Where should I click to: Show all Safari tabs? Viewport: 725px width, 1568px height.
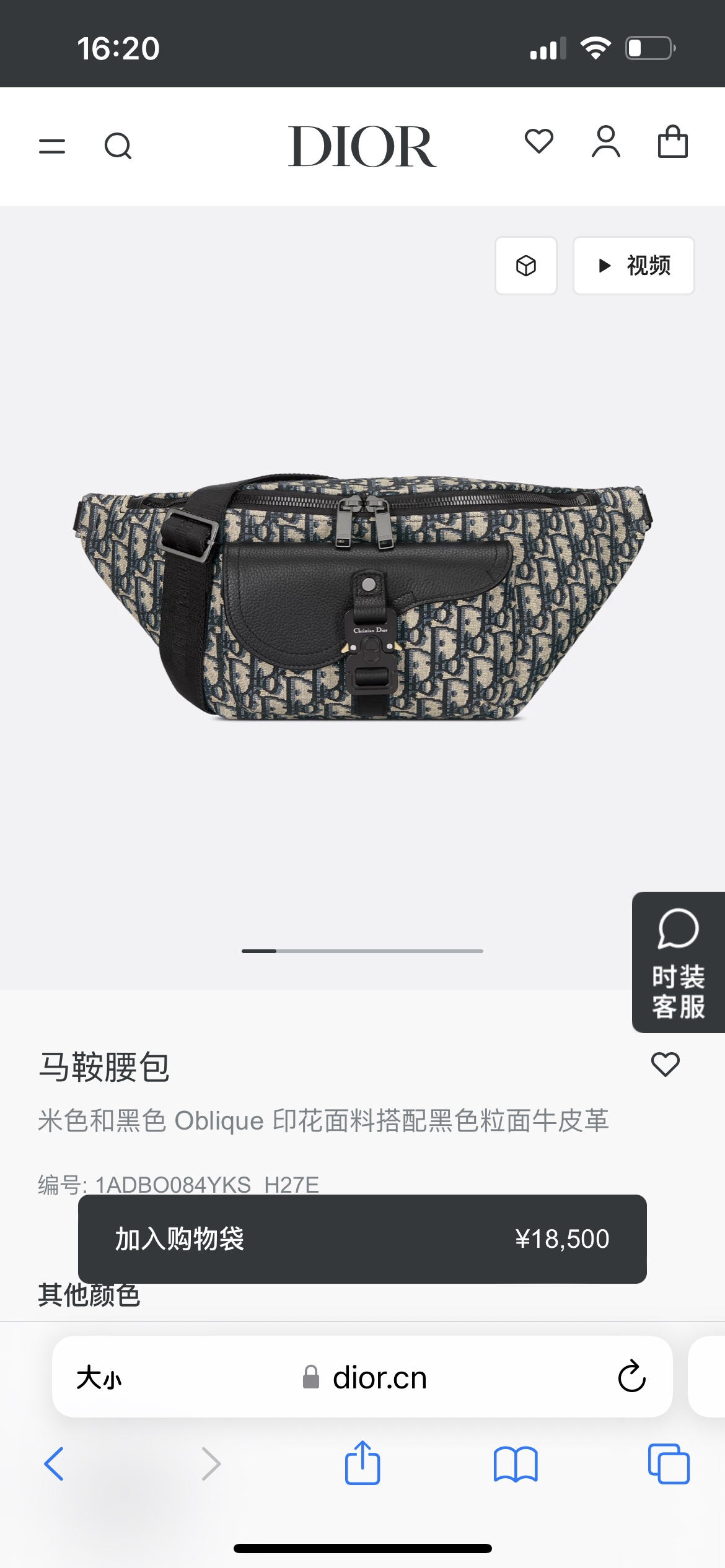click(669, 1464)
